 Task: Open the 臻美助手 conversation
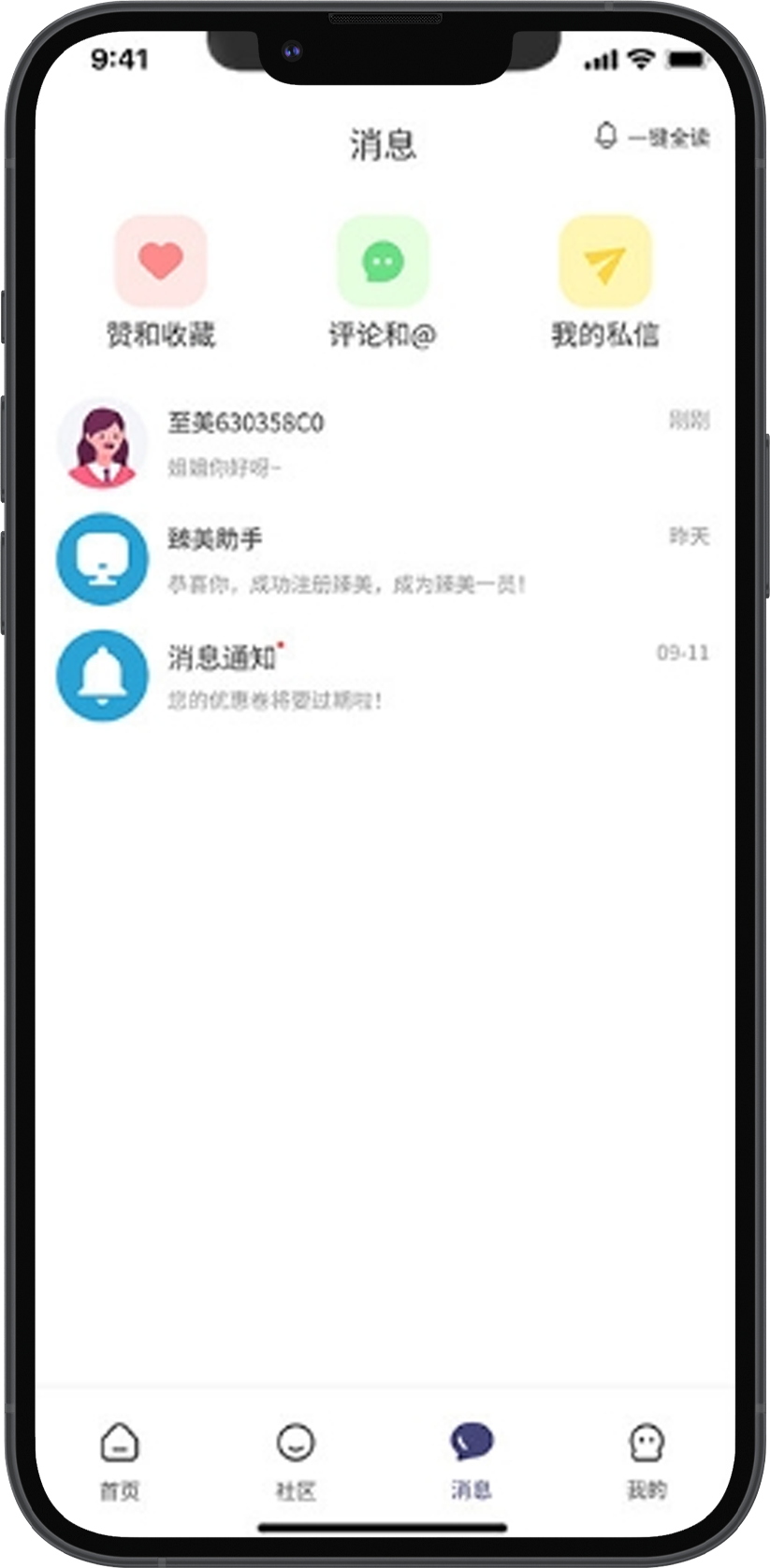tap(384, 559)
